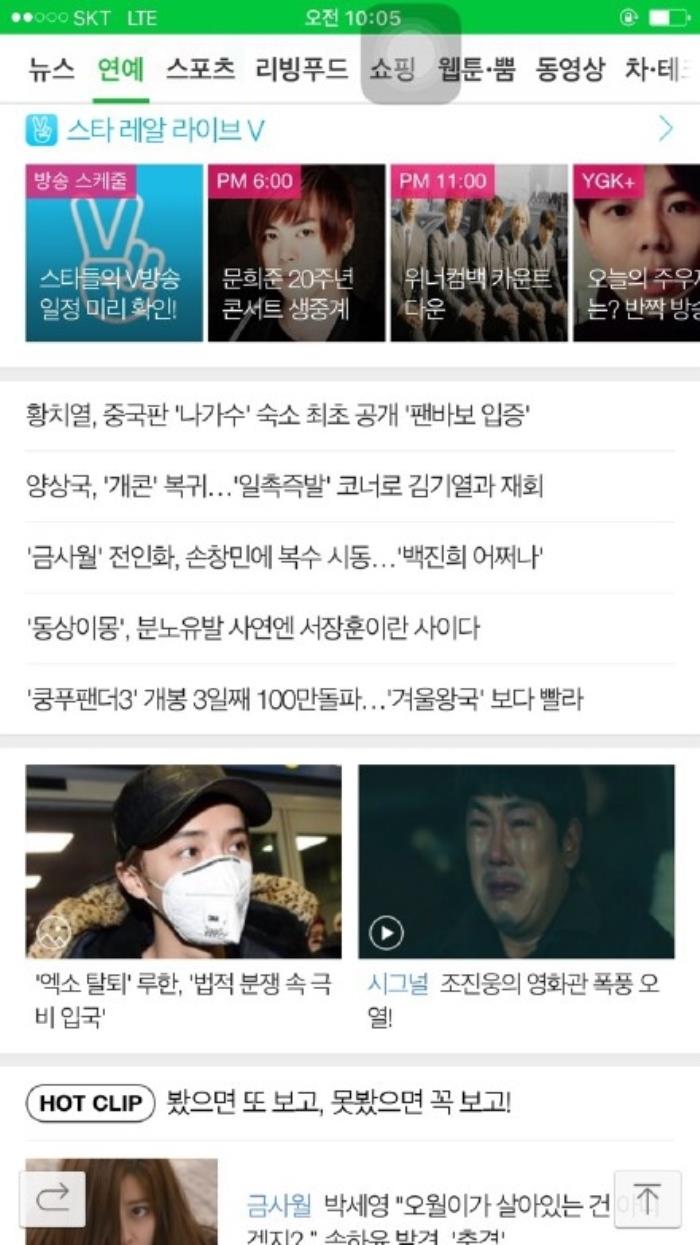The height and width of the screenshot is (1245, 700).
Task: Expand 스타 레알 라이브 V section arrow
Action: 666,128
